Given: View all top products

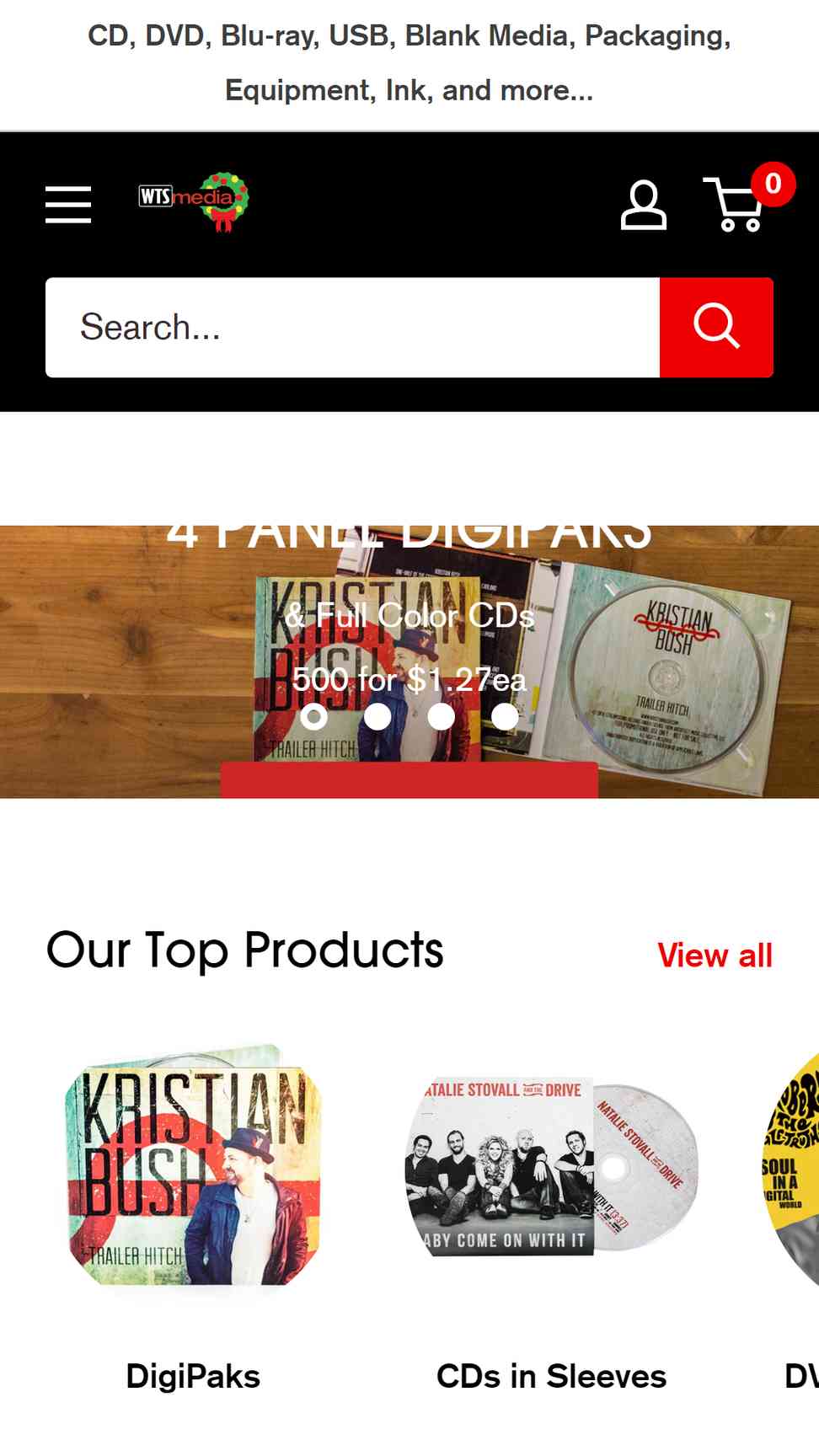Looking at the screenshot, I should point(715,955).
